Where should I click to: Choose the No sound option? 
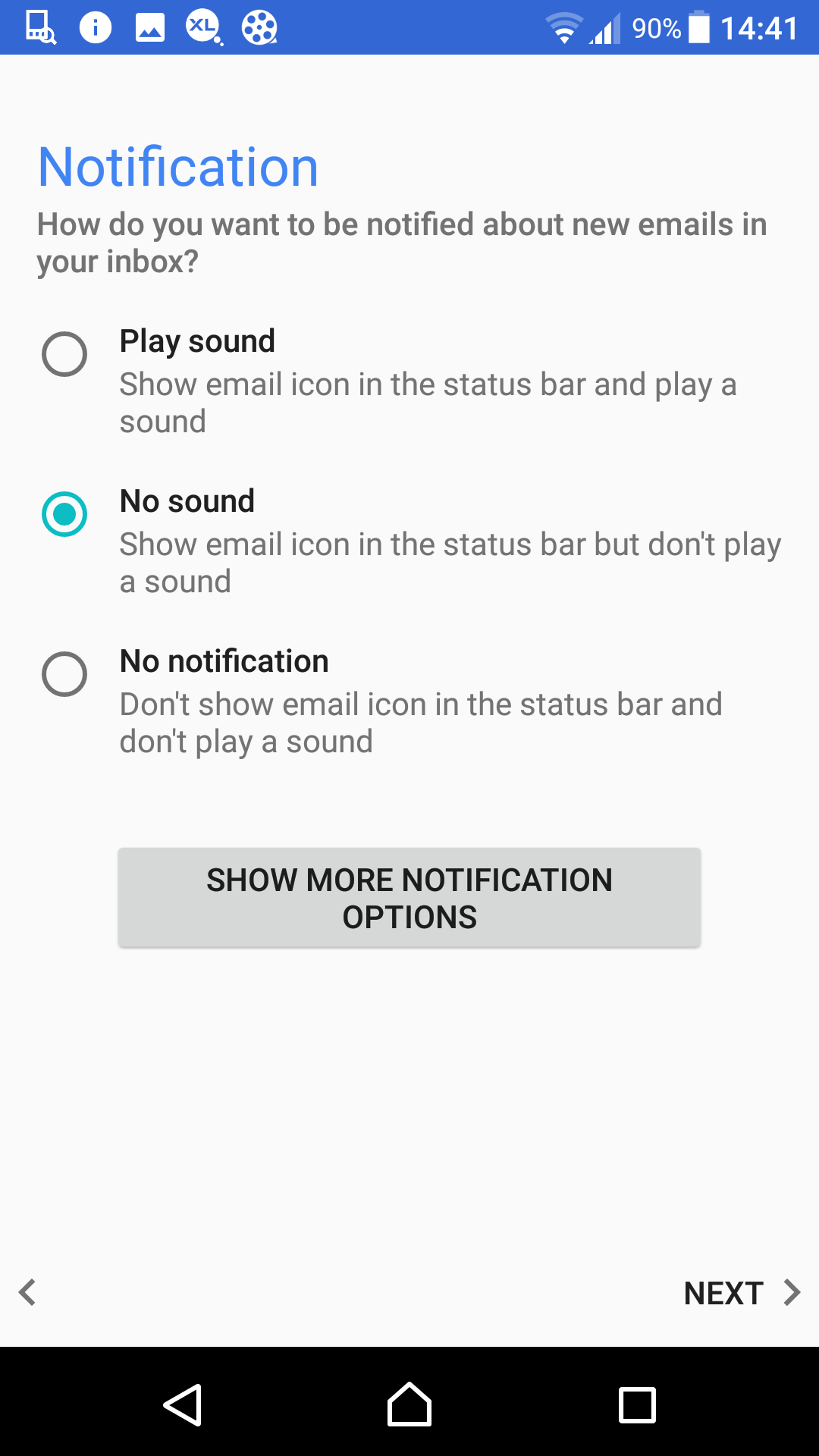tap(64, 514)
